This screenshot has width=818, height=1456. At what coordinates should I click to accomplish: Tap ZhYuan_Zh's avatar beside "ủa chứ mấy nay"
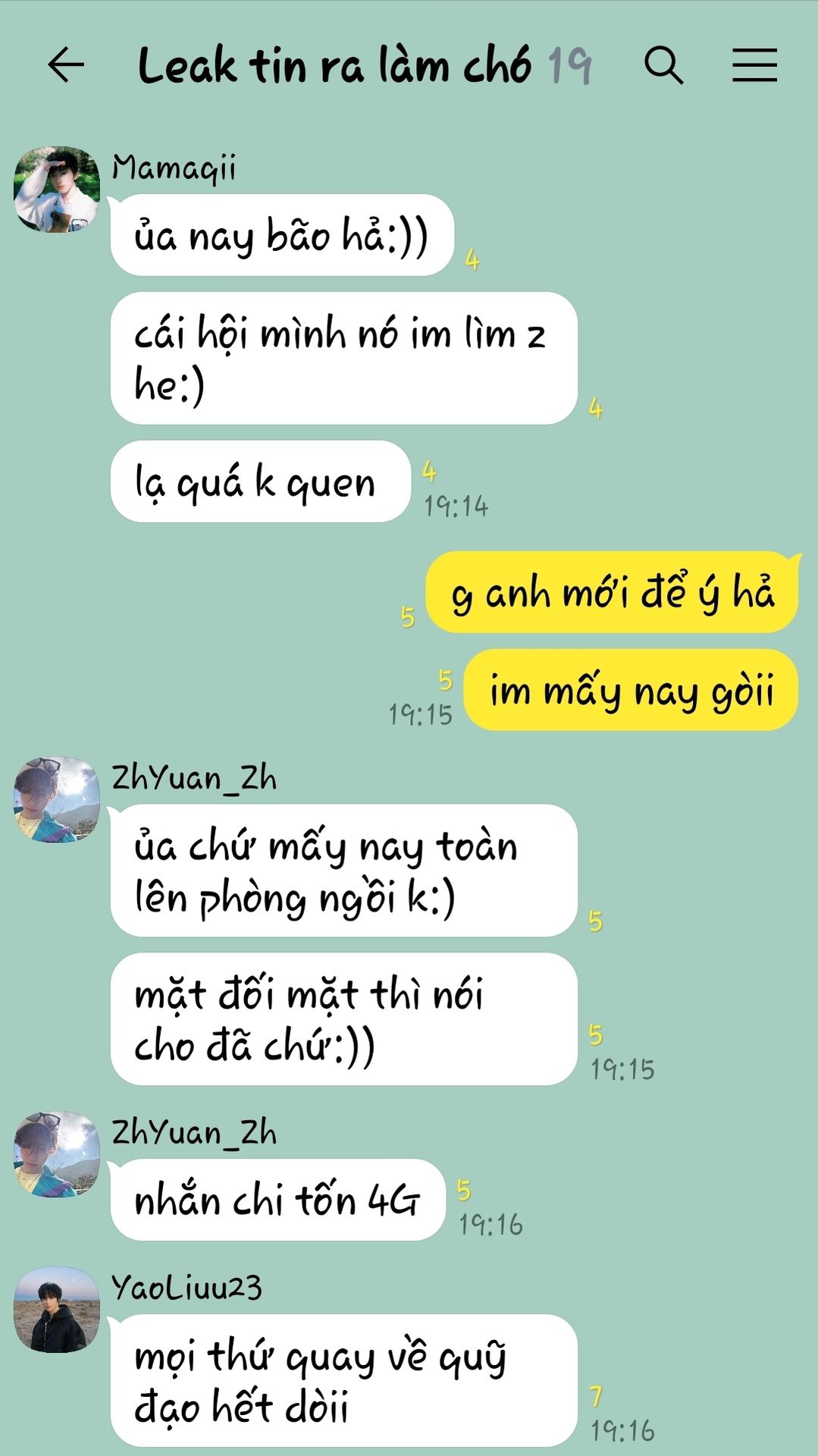coord(57,799)
